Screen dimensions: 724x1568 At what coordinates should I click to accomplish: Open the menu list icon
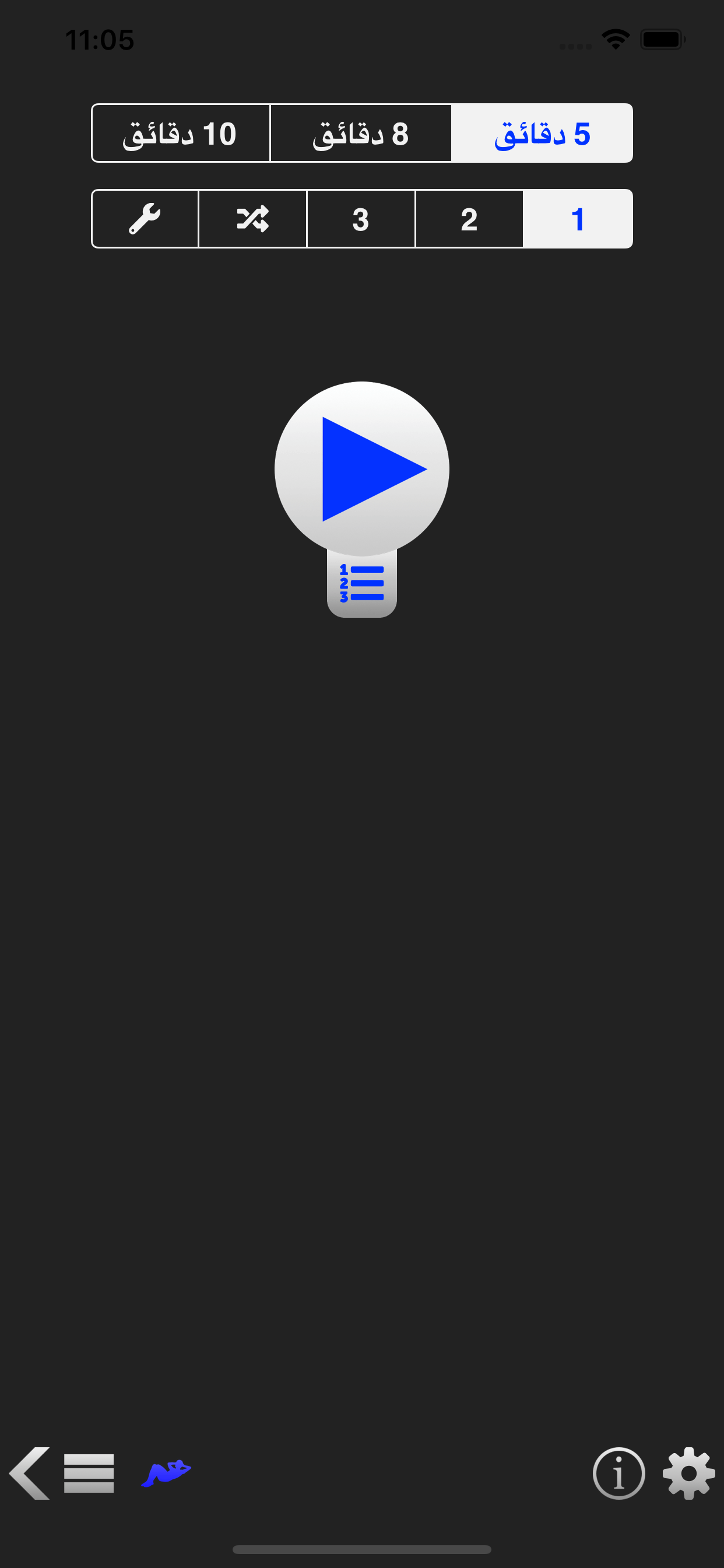[x=89, y=1473]
